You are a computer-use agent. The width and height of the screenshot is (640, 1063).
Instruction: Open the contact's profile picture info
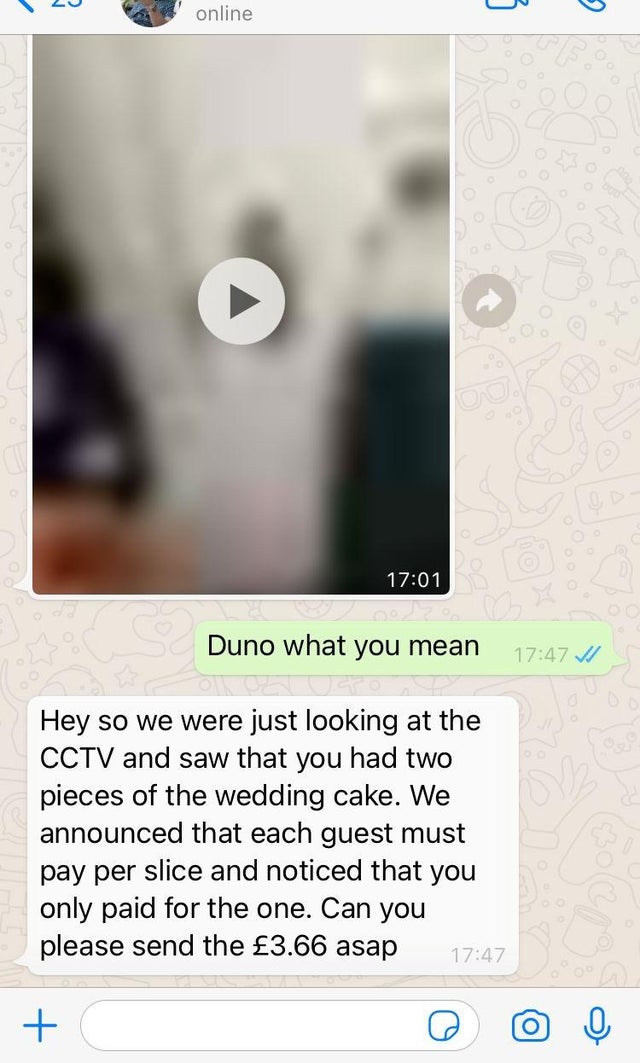click(150, 9)
